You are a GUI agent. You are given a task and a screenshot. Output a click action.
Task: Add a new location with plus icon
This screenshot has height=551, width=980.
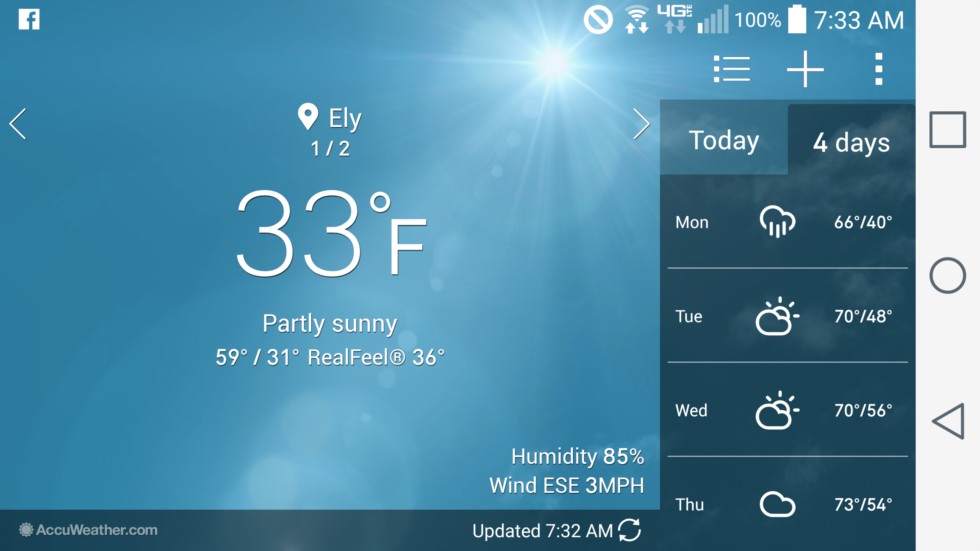(805, 68)
